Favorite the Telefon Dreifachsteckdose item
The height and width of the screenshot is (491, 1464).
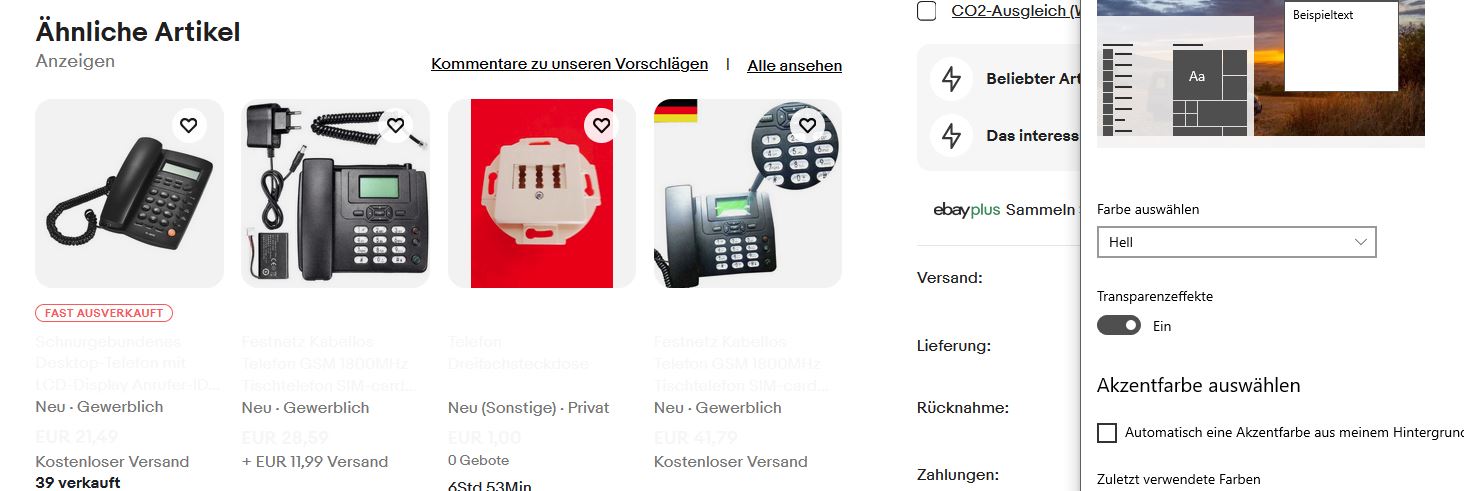coord(601,125)
